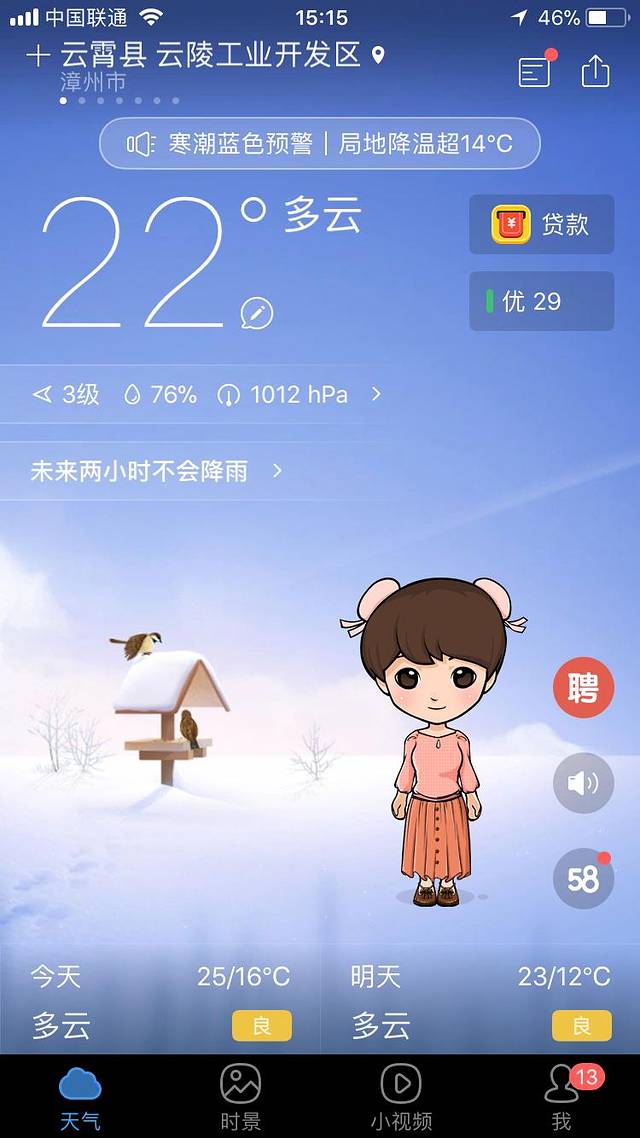Open today's 25/16°C forecast card
This screenshot has width=640, height=1138.
point(160,998)
